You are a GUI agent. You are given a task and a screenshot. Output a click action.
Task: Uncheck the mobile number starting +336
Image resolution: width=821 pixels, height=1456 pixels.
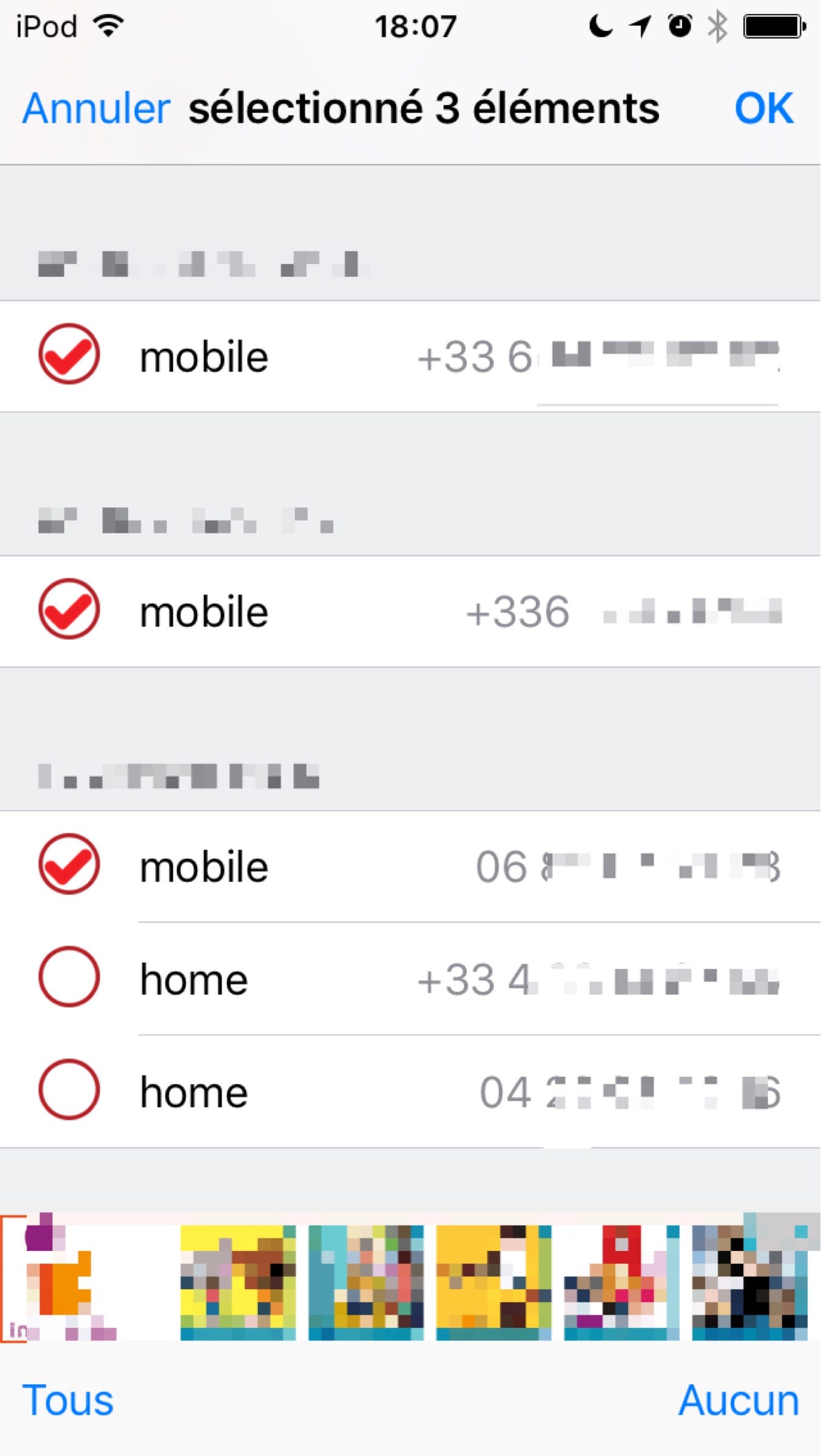(x=69, y=609)
